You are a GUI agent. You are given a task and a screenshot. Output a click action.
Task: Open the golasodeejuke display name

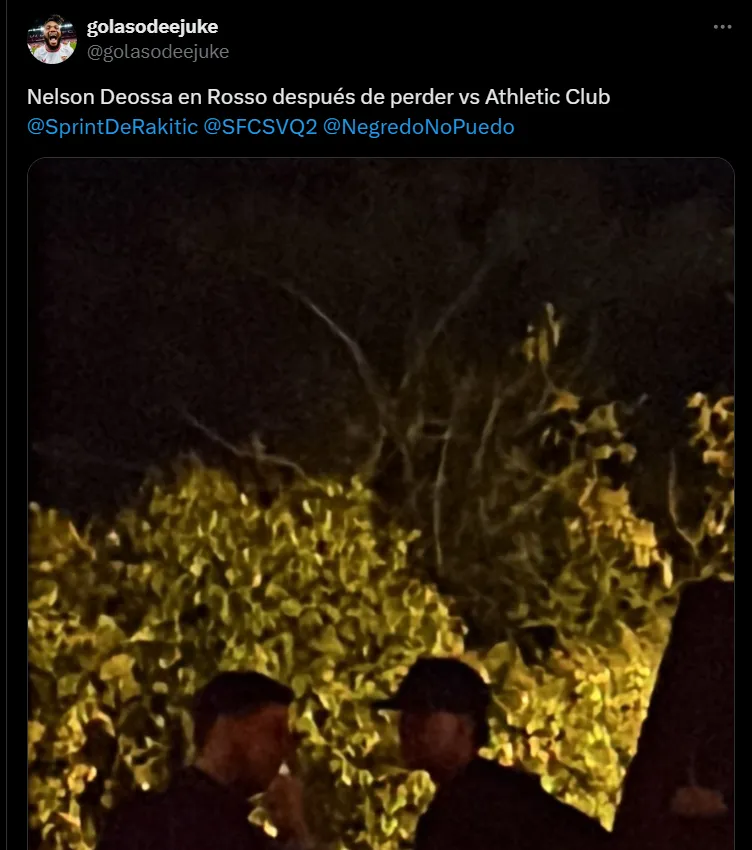pyautogui.click(x=152, y=27)
